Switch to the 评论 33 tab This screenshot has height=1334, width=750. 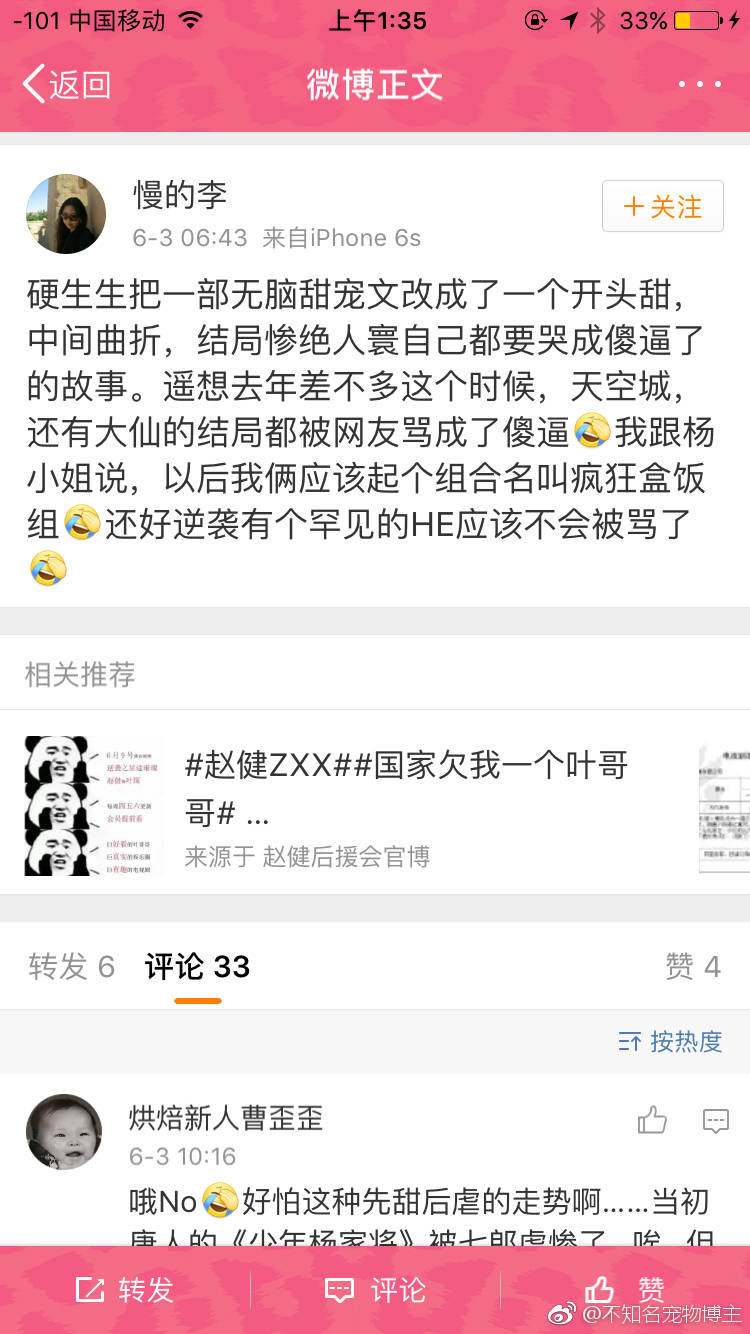pos(197,966)
